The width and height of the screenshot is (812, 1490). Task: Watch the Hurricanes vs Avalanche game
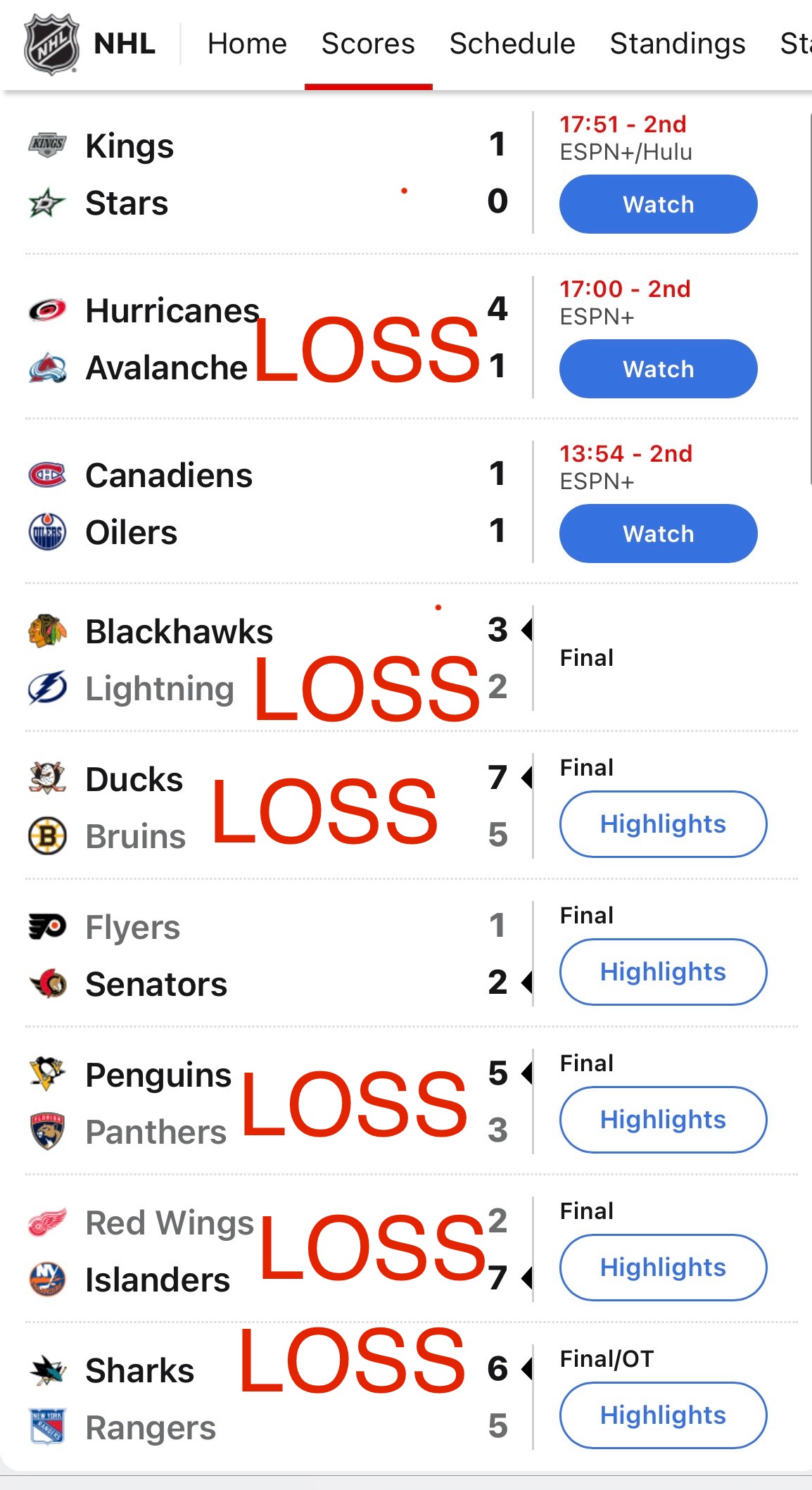658,369
